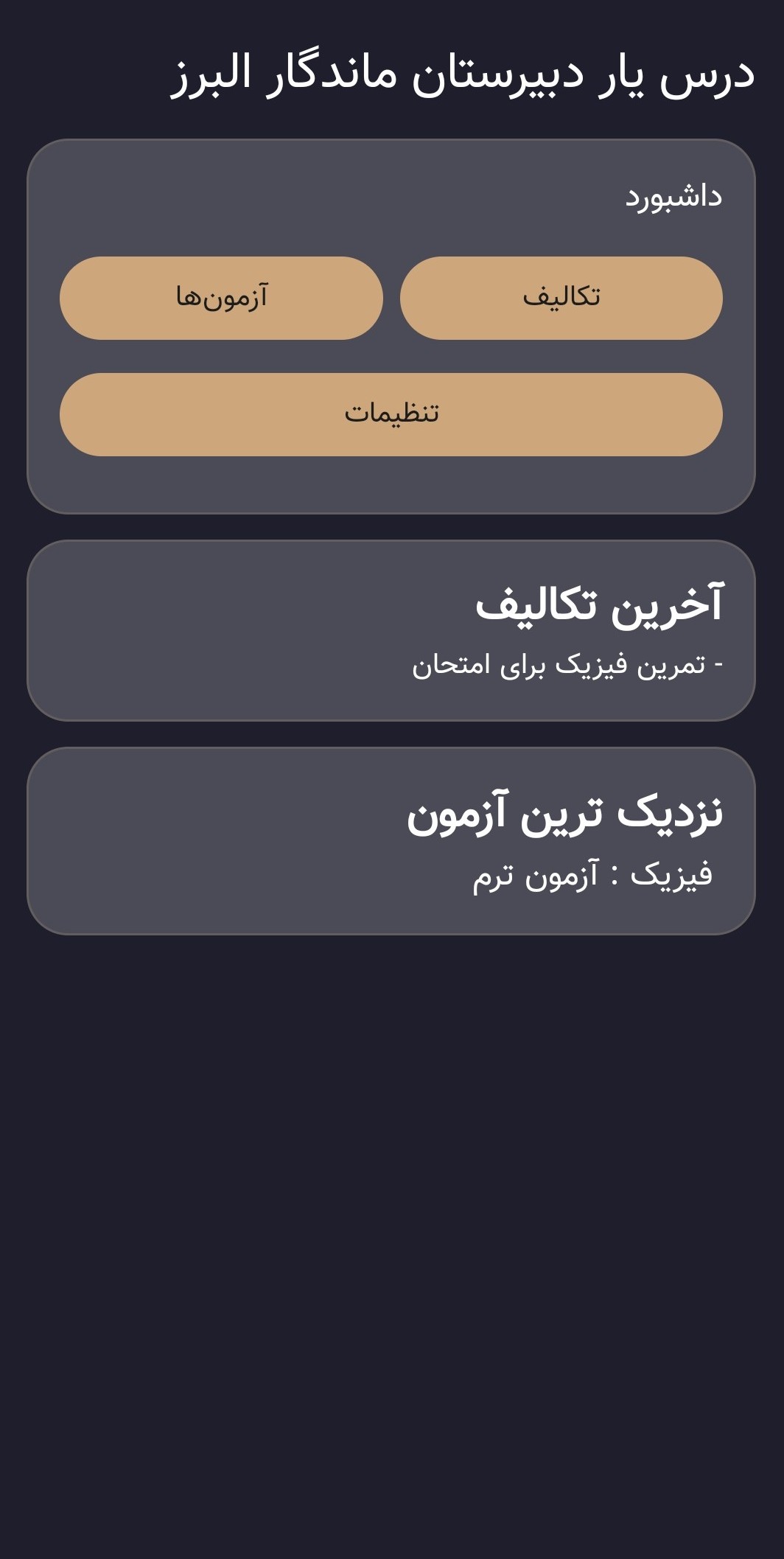Open the آزمون‌ها (exams) button
This screenshot has height=1559, width=784.
pos(221,298)
